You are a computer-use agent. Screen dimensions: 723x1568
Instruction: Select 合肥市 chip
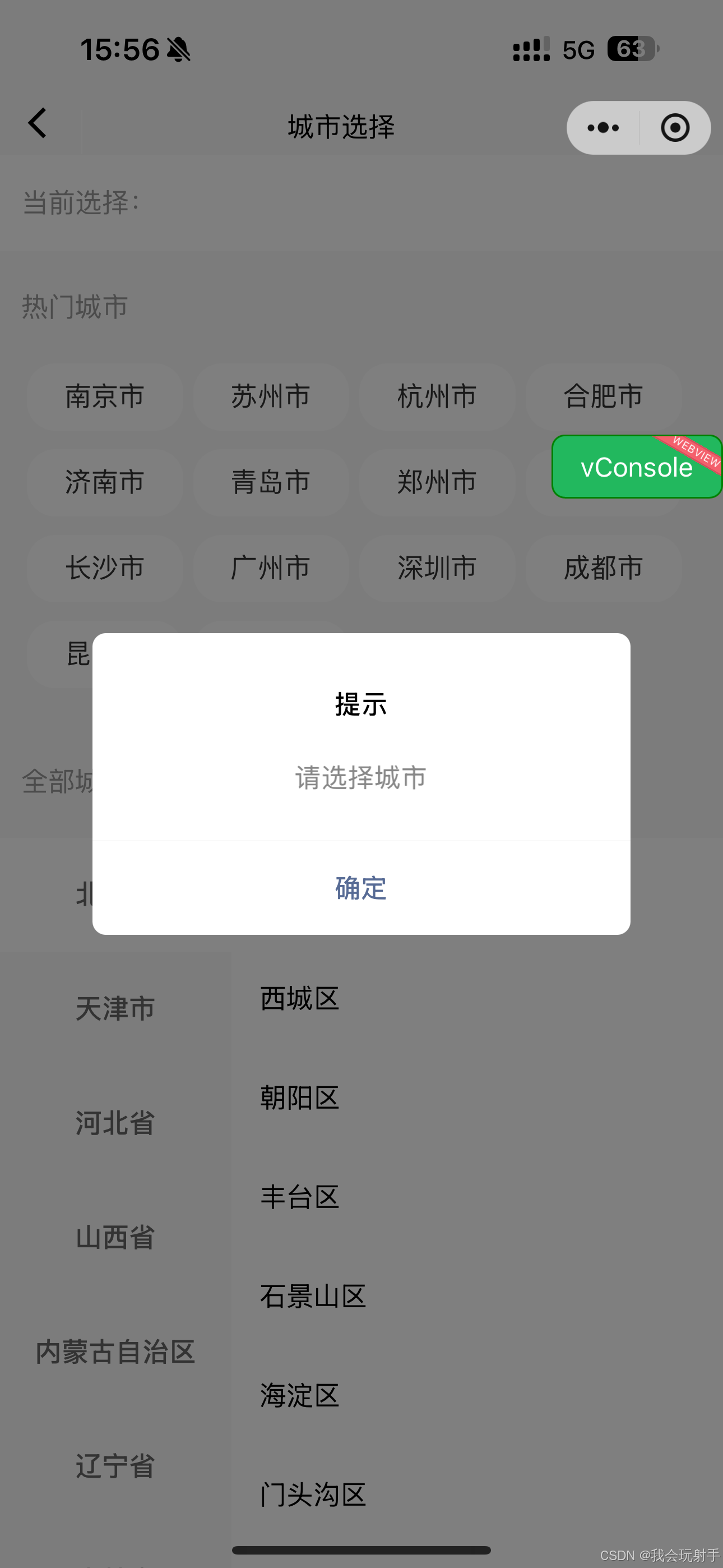pyautogui.click(x=603, y=397)
